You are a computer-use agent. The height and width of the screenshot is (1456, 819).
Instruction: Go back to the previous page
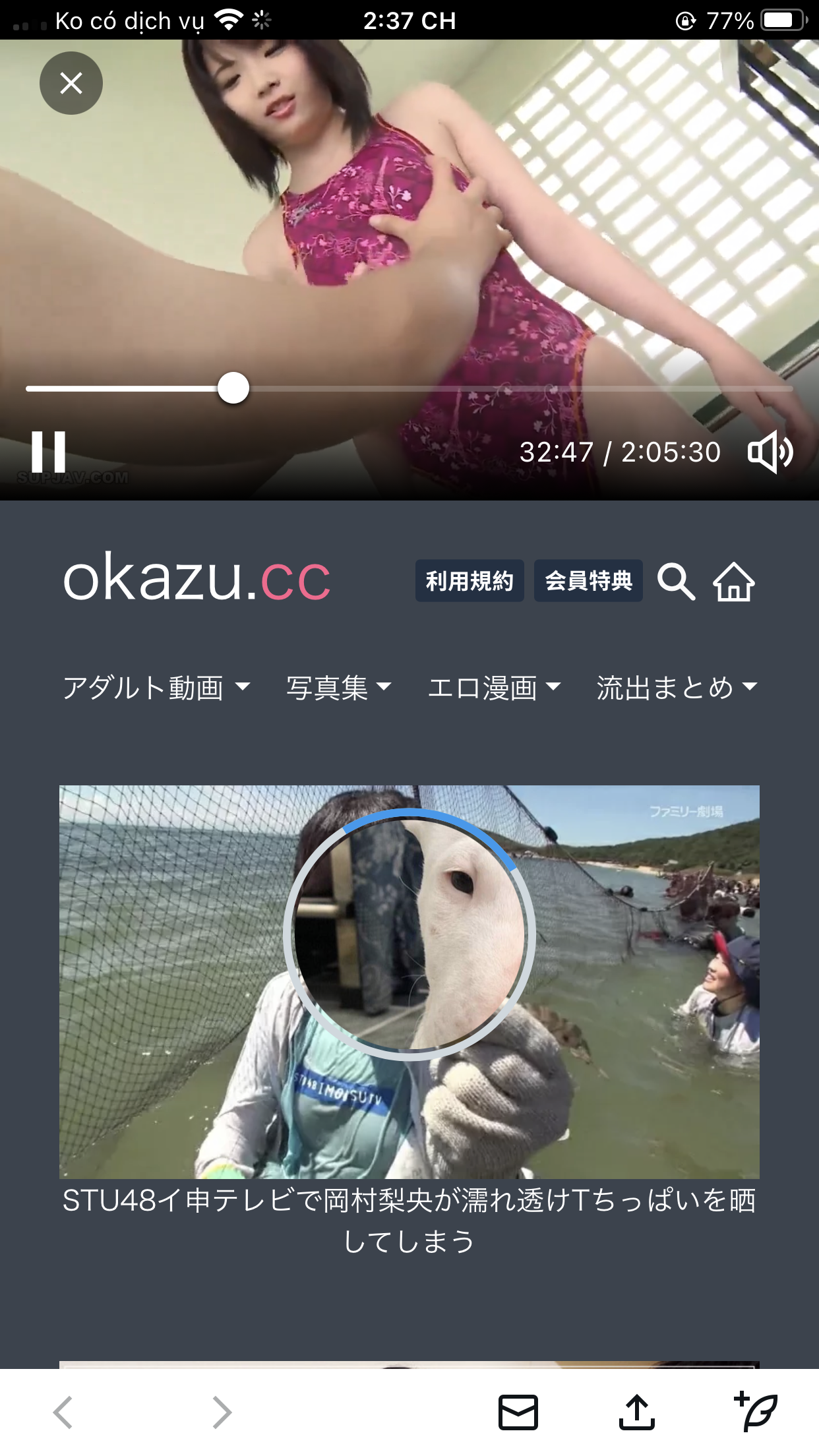coord(63,1412)
